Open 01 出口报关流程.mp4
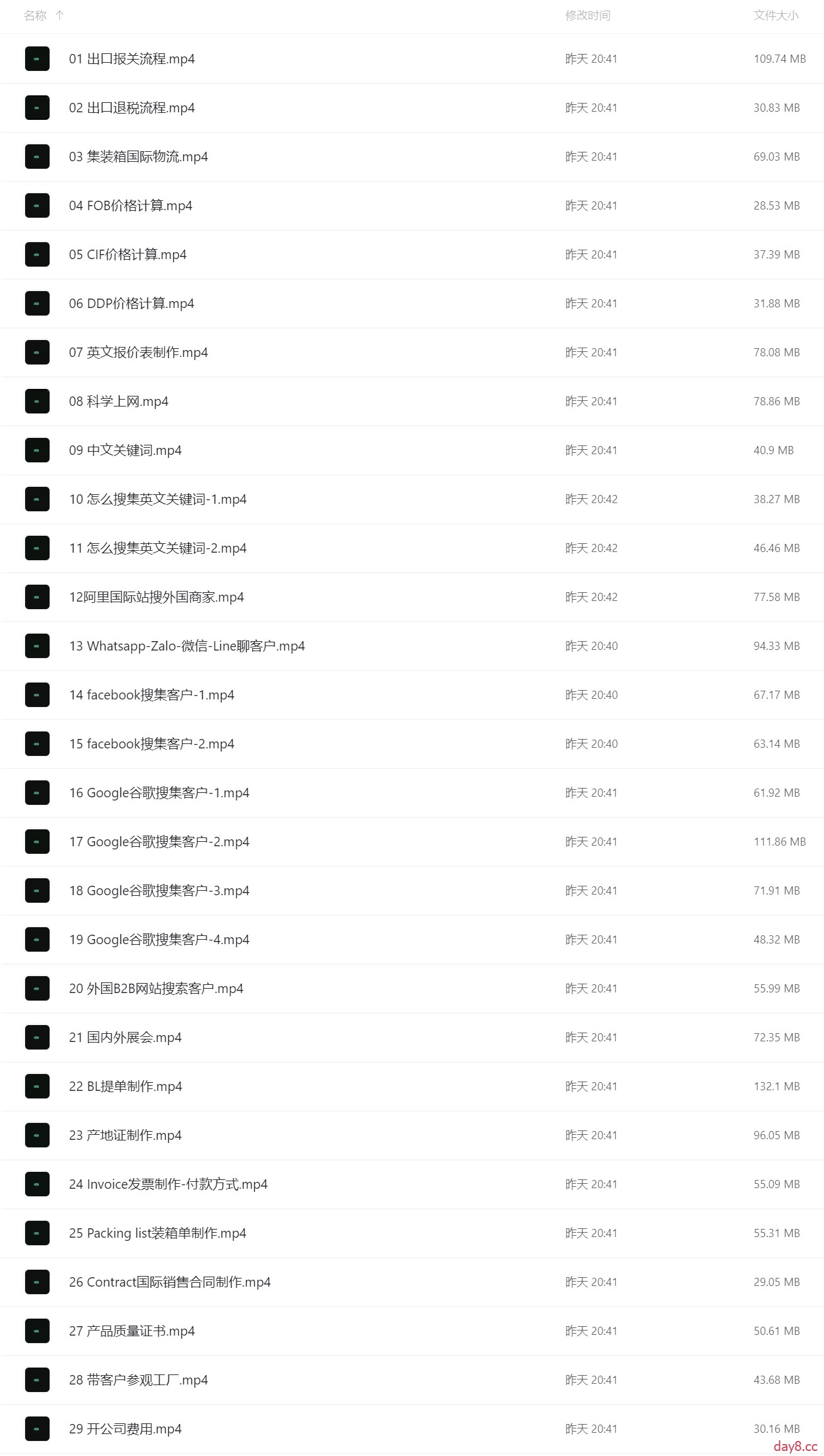824x1456 pixels. pos(132,59)
